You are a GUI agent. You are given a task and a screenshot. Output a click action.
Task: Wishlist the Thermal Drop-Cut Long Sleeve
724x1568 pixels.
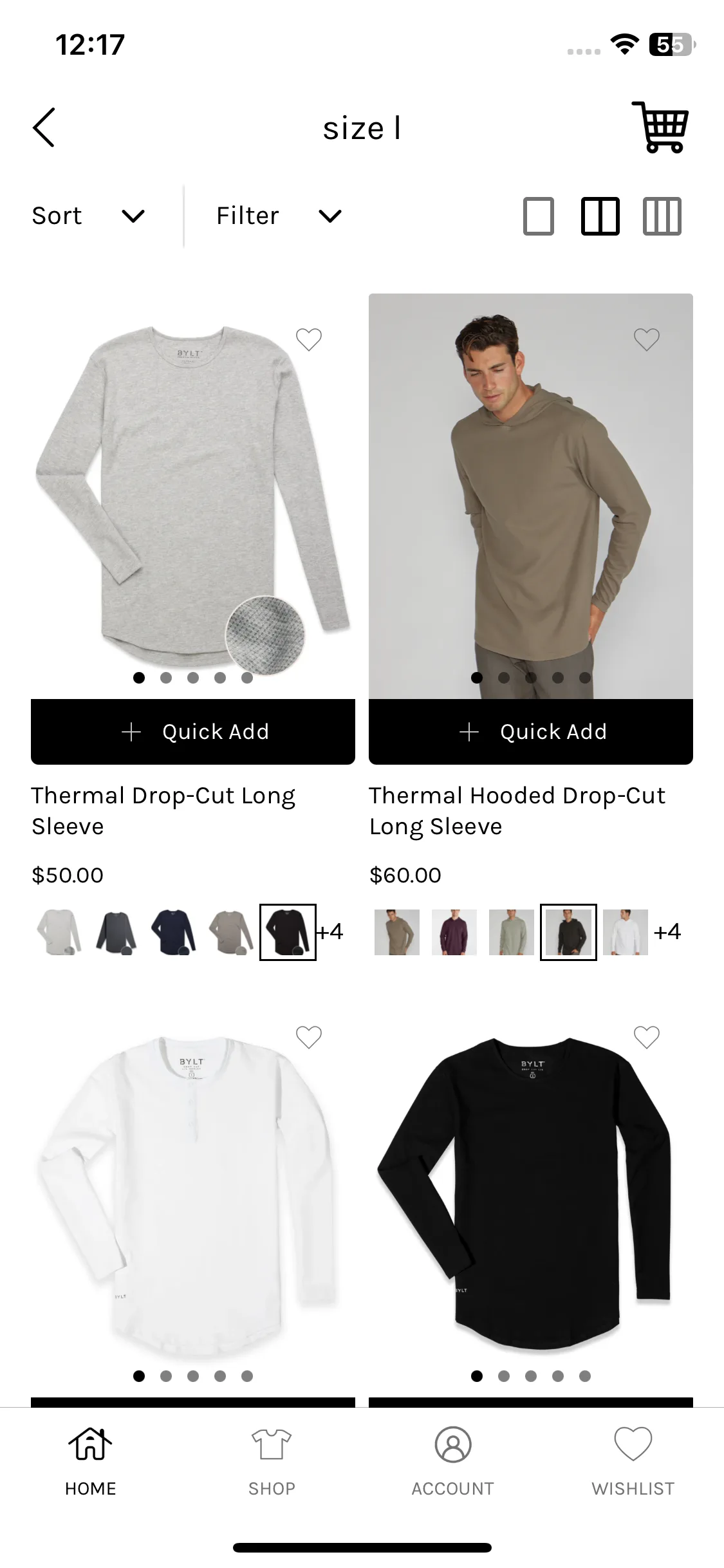click(308, 339)
